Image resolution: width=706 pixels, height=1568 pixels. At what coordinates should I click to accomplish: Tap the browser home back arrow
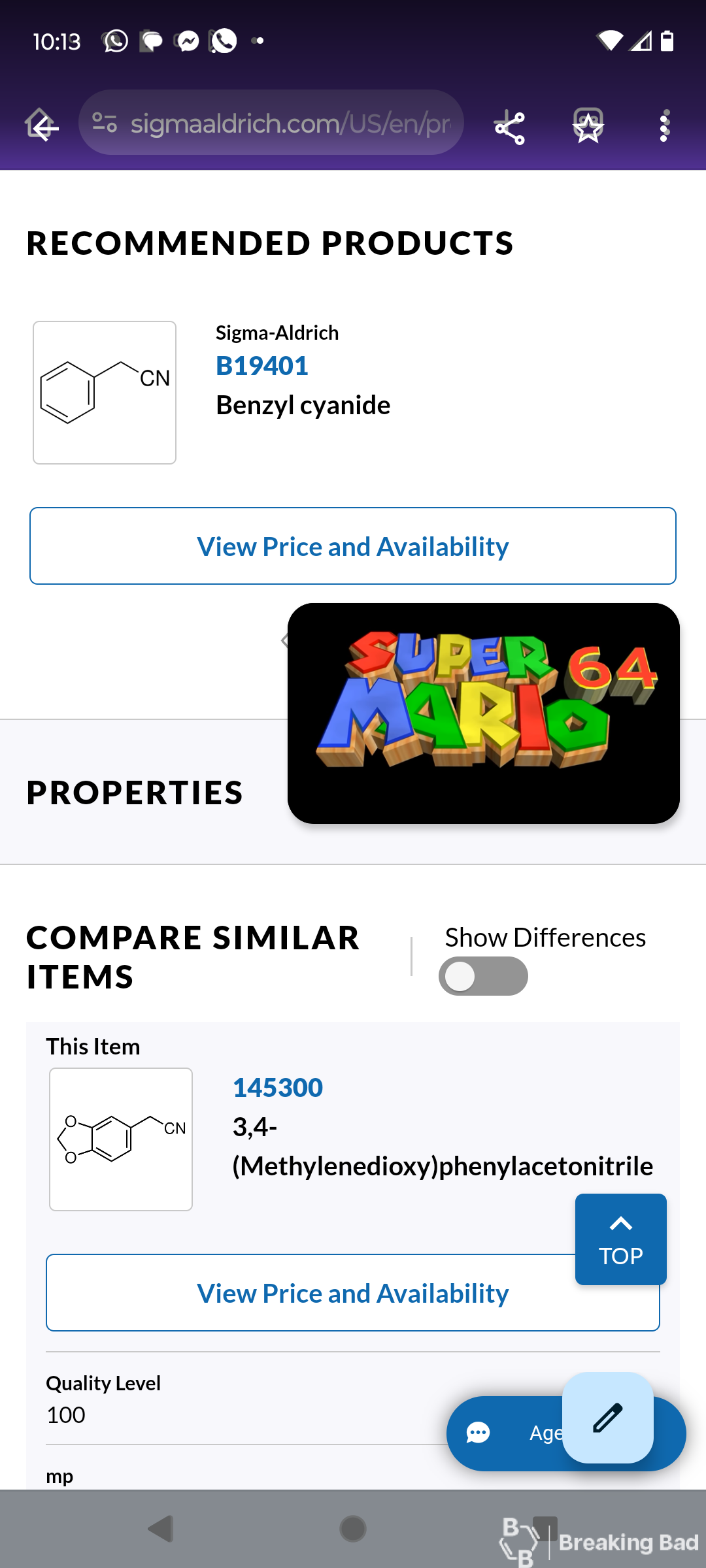[x=41, y=124]
